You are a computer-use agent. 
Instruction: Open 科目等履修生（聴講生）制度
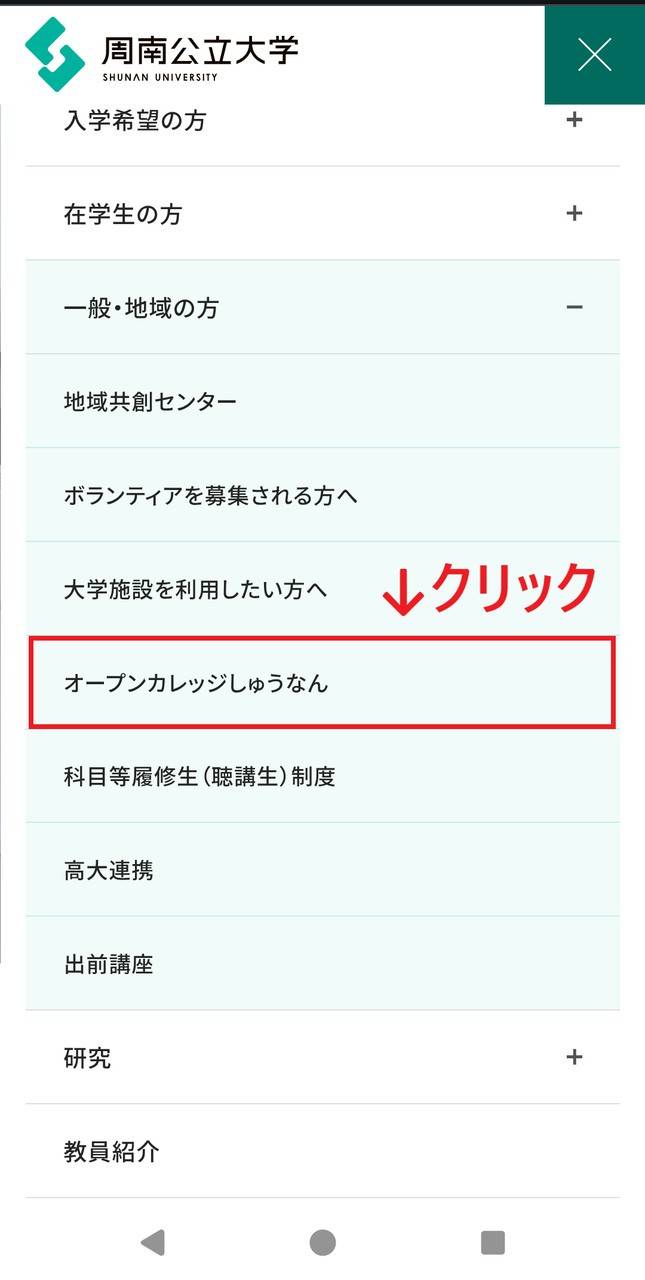(199, 777)
